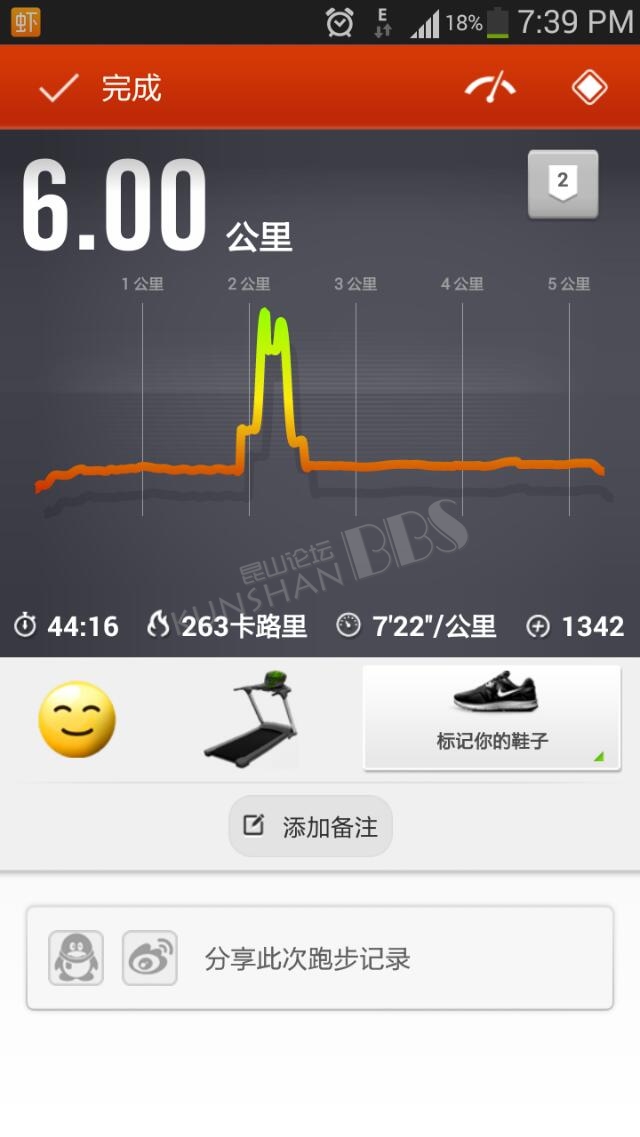This screenshot has height=1137, width=640.
Task: Tap 添加备注 to add a note
Action: click(311, 827)
